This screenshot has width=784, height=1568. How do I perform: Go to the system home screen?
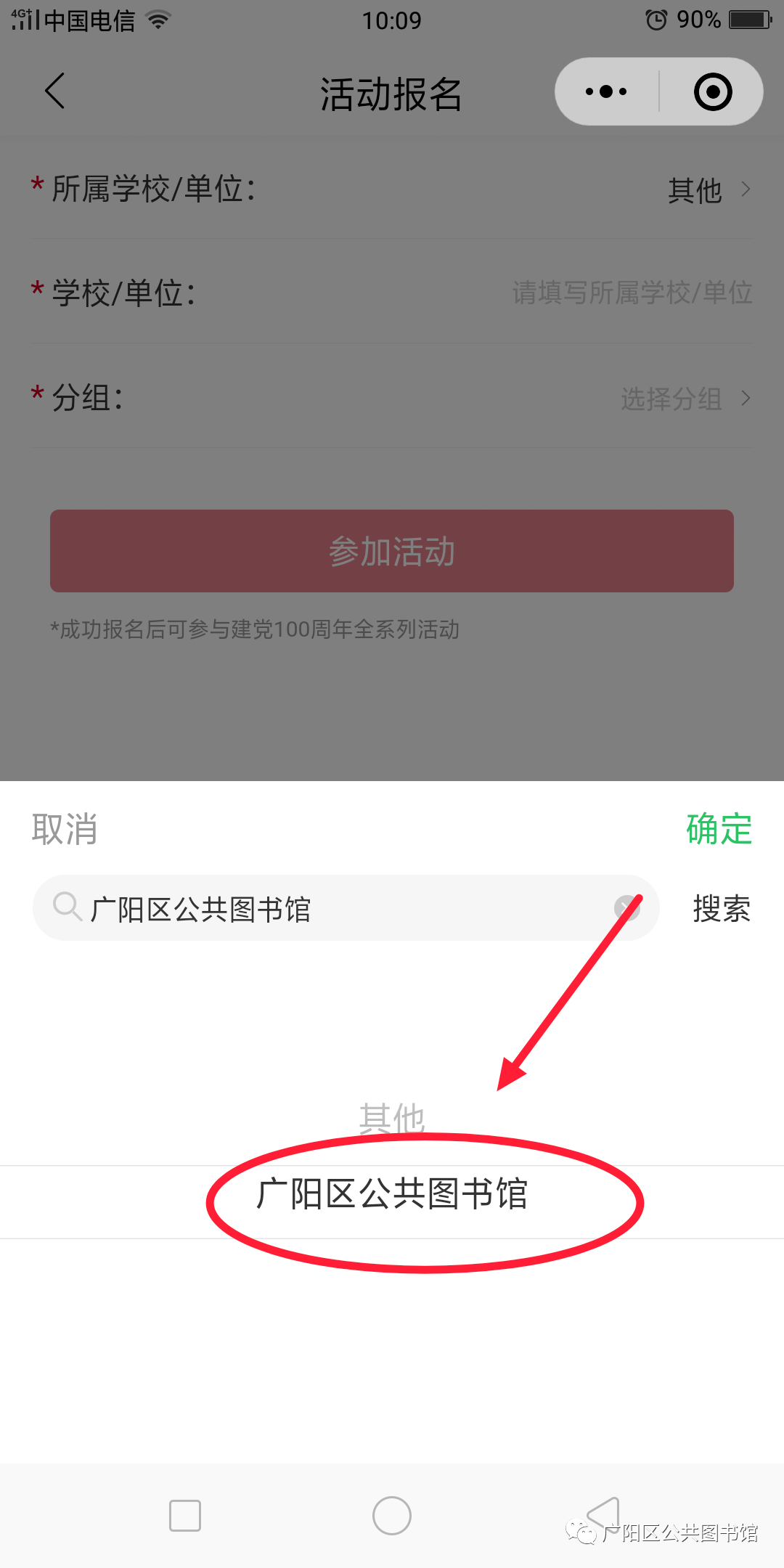[392, 1516]
